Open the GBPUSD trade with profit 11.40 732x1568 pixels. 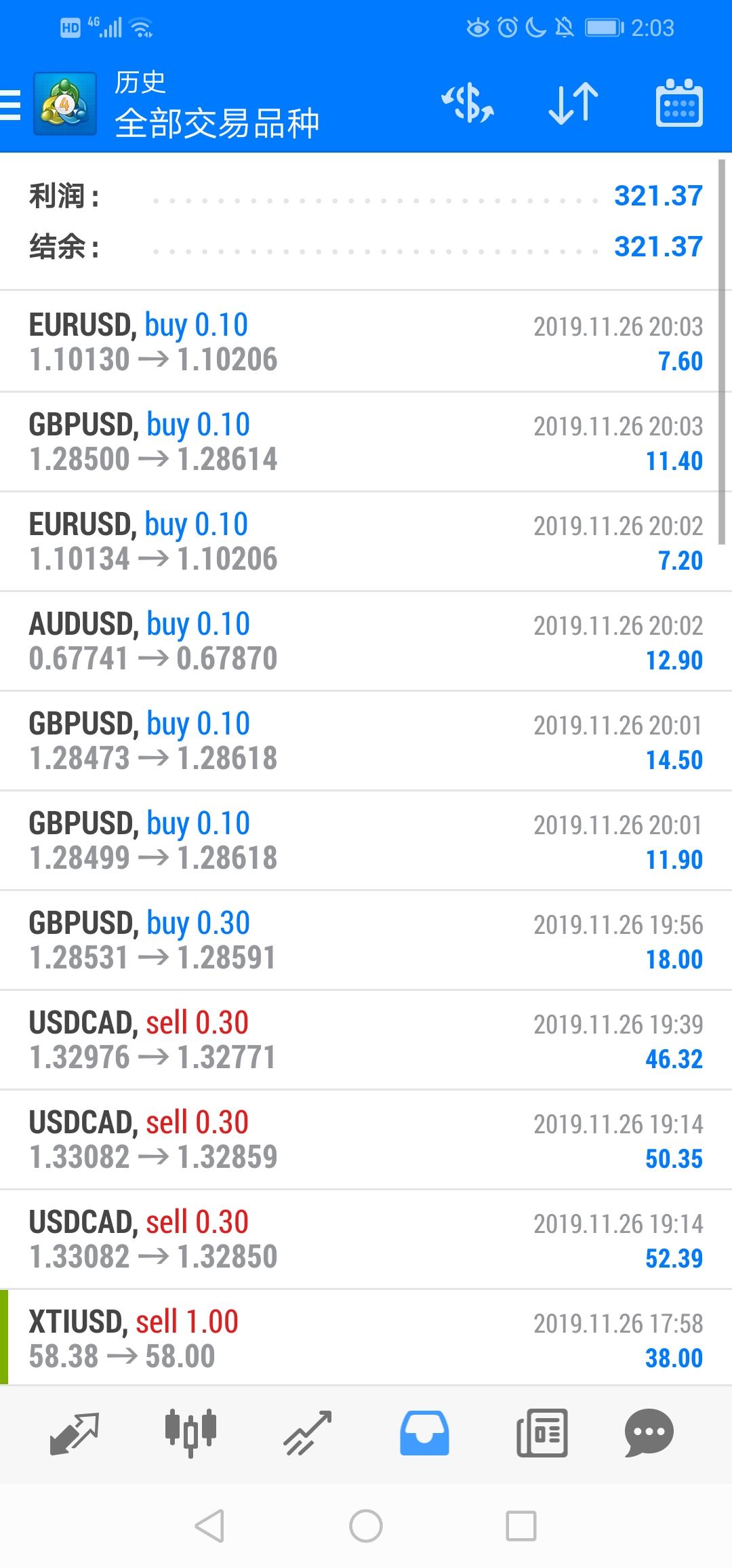tap(366, 442)
